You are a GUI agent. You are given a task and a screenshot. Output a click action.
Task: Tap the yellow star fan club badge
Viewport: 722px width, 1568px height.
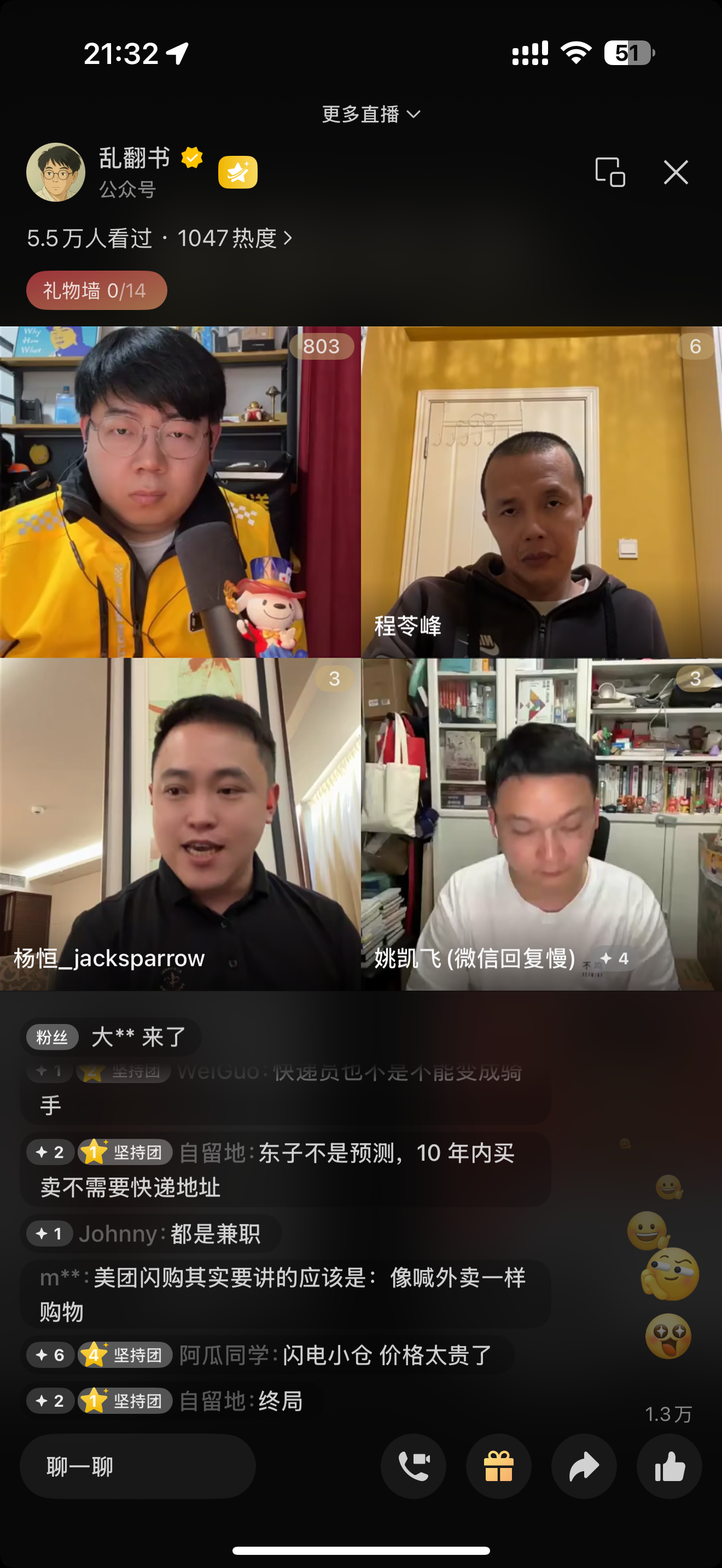pyautogui.click(x=237, y=172)
